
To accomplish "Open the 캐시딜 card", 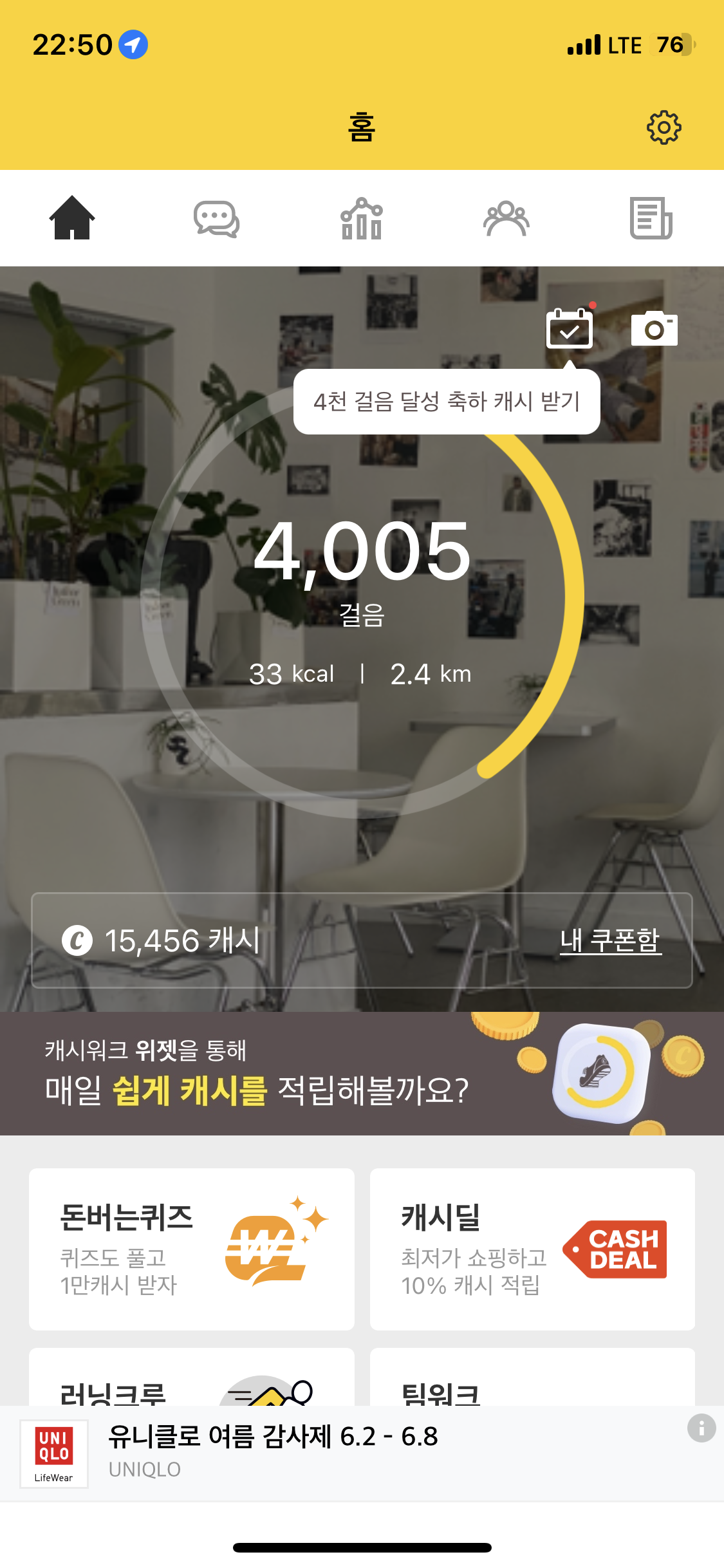I will (x=532, y=1249).
